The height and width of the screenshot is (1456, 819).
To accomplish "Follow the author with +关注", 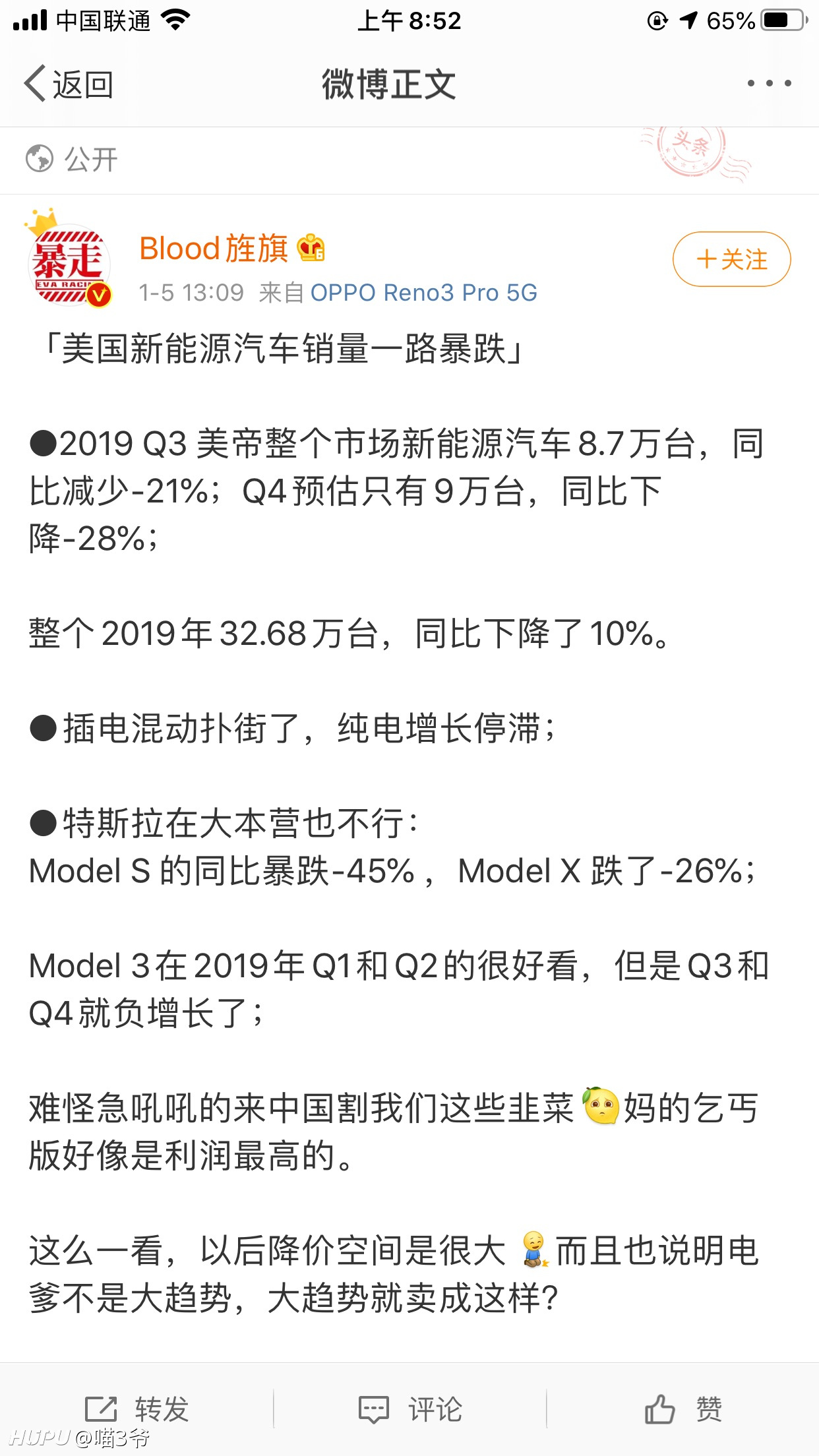I will (x=731, y=259).
